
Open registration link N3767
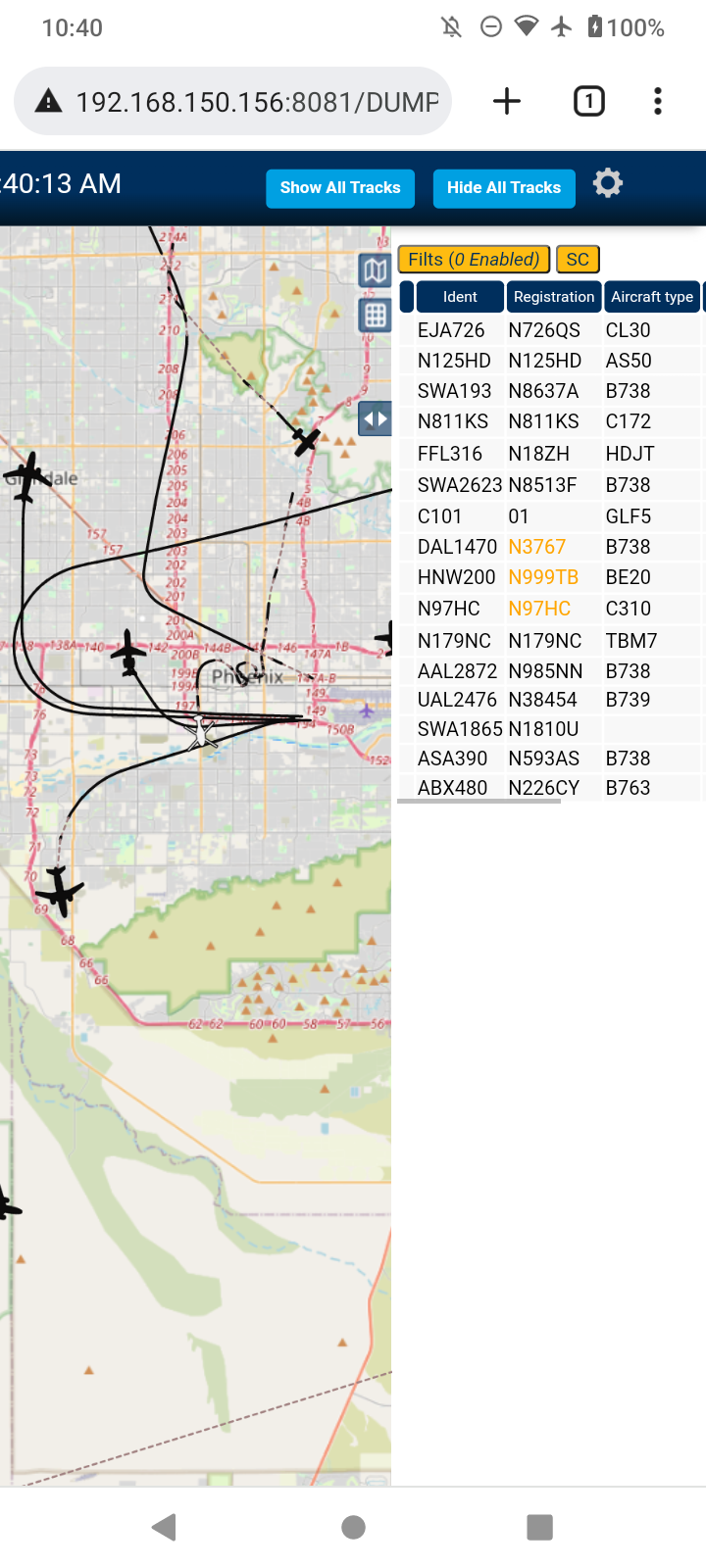tap(537, 547)
